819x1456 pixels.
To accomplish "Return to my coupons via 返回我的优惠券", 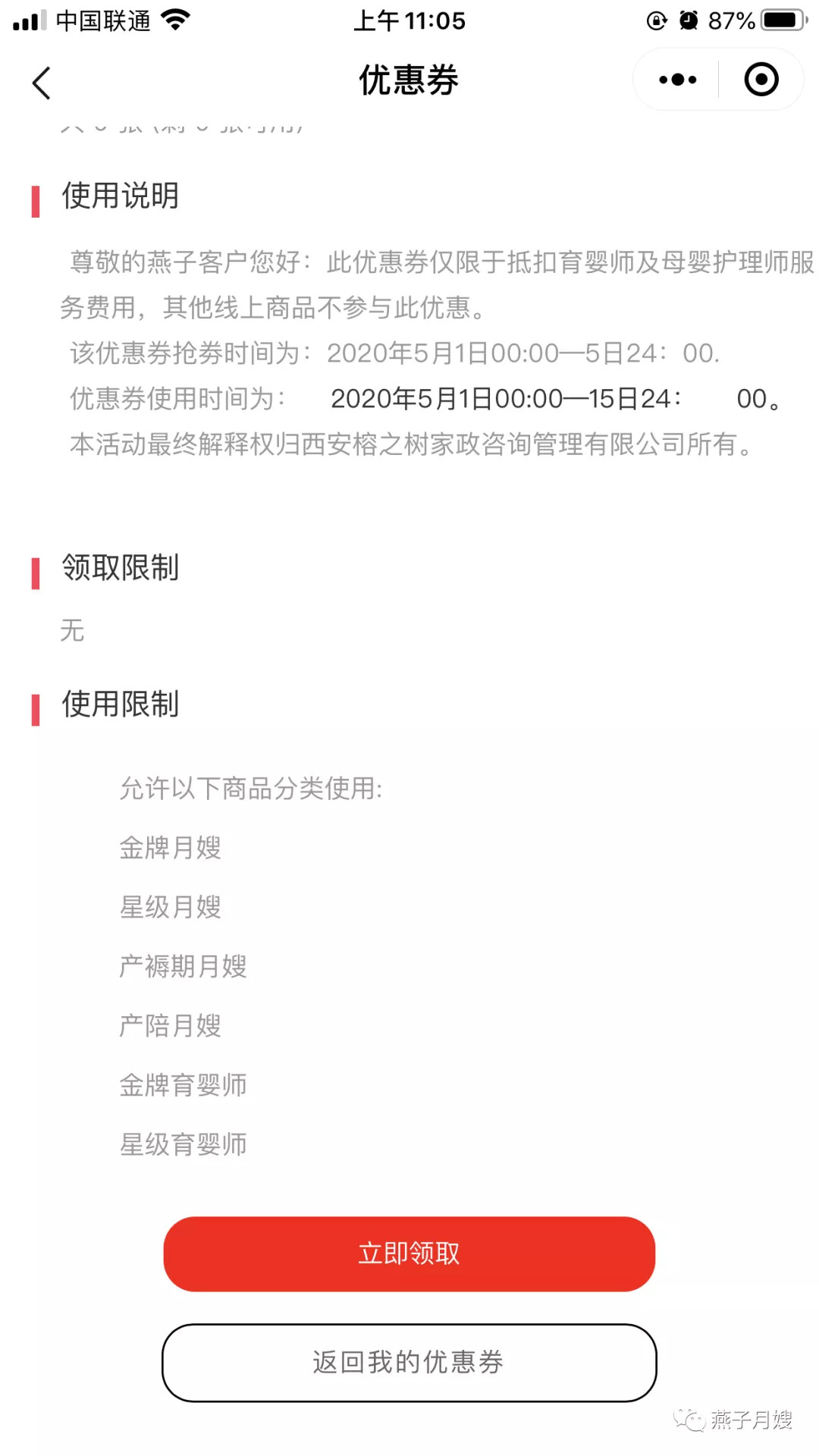I will tap(409, 1363).
